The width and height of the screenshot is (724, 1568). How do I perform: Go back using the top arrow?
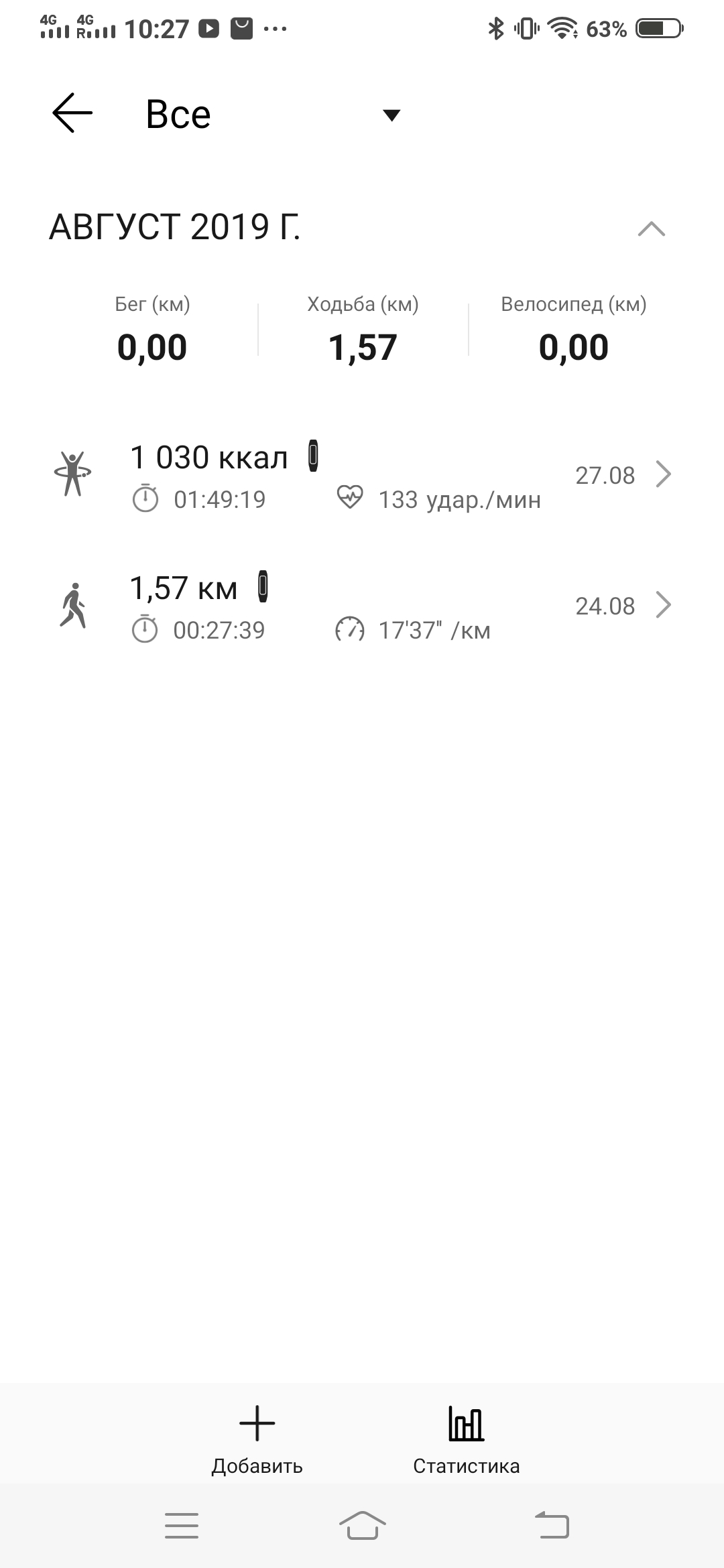(72, 113)
